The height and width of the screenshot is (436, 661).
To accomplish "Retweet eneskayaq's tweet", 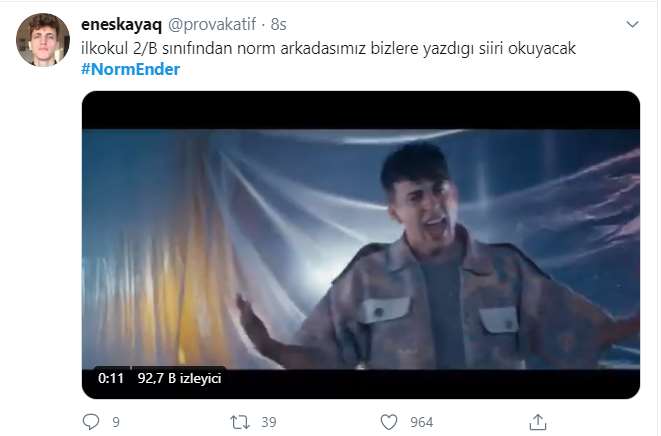I will [x=239, y=422].
